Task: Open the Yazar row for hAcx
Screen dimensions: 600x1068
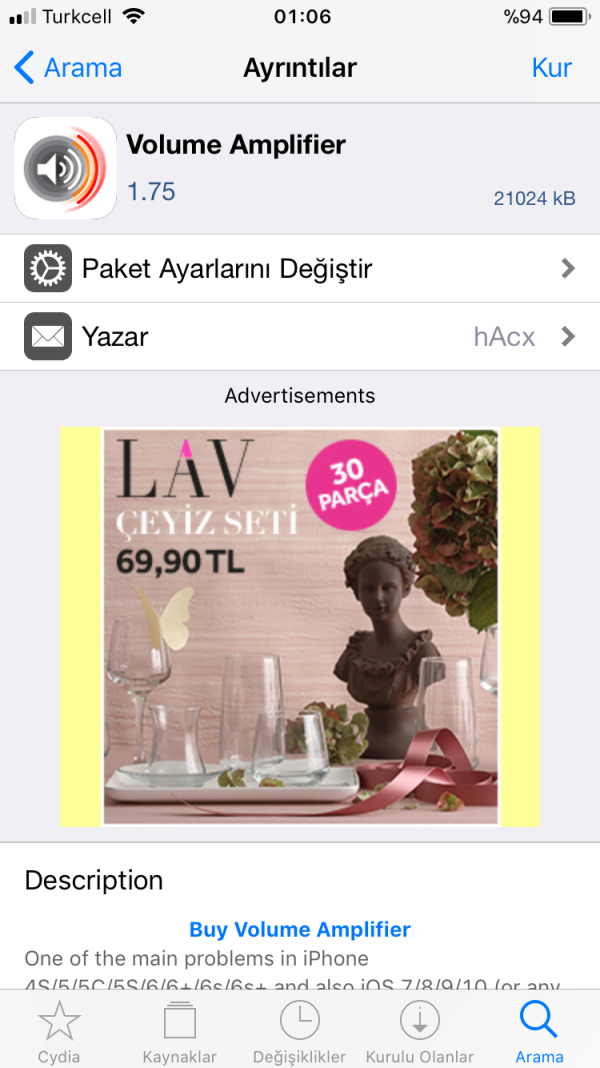Action: pyautogui.click(x=300, y=336)
